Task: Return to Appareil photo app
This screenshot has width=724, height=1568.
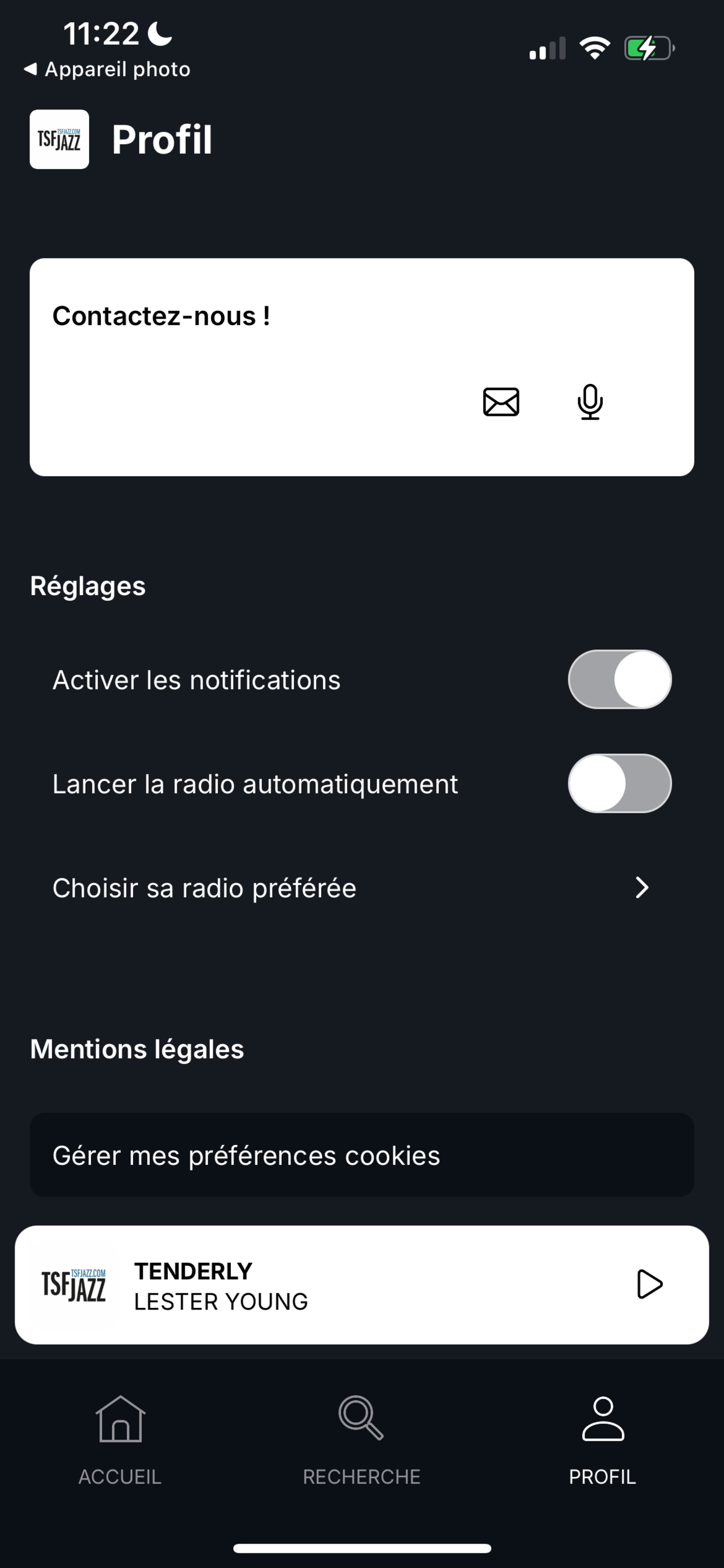Action: point(107,69)
